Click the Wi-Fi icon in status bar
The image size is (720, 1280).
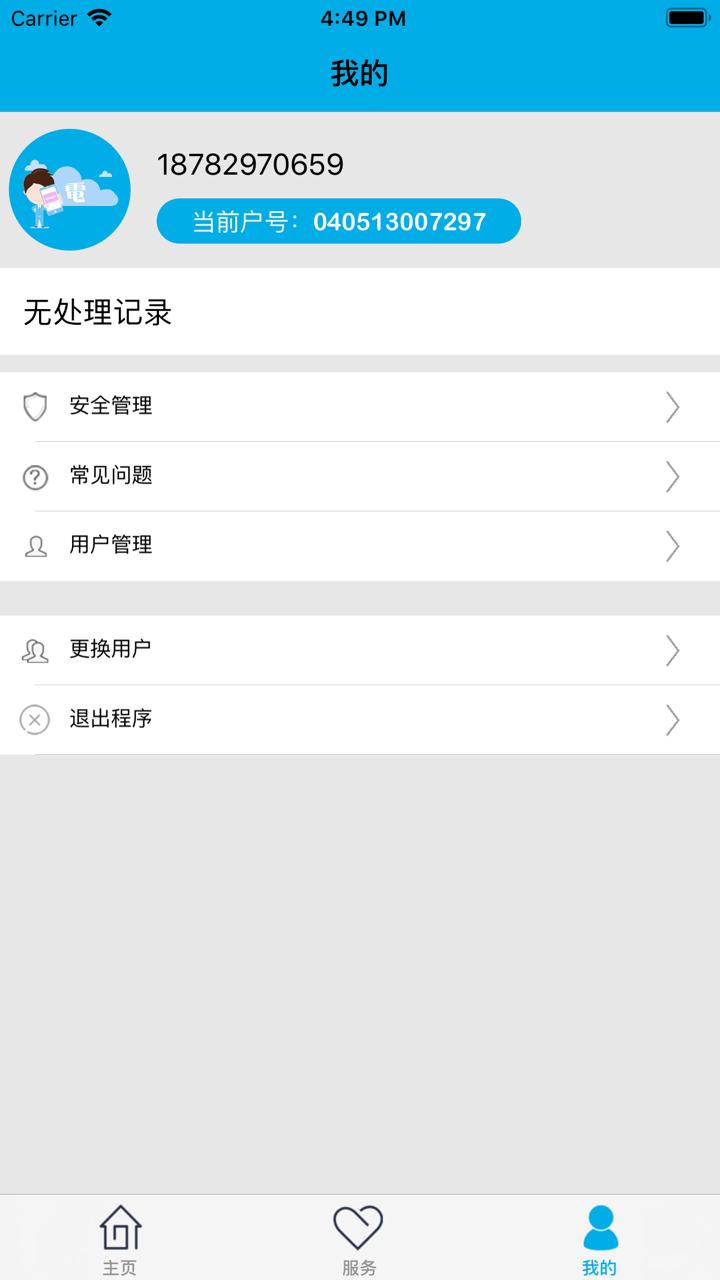98,17
